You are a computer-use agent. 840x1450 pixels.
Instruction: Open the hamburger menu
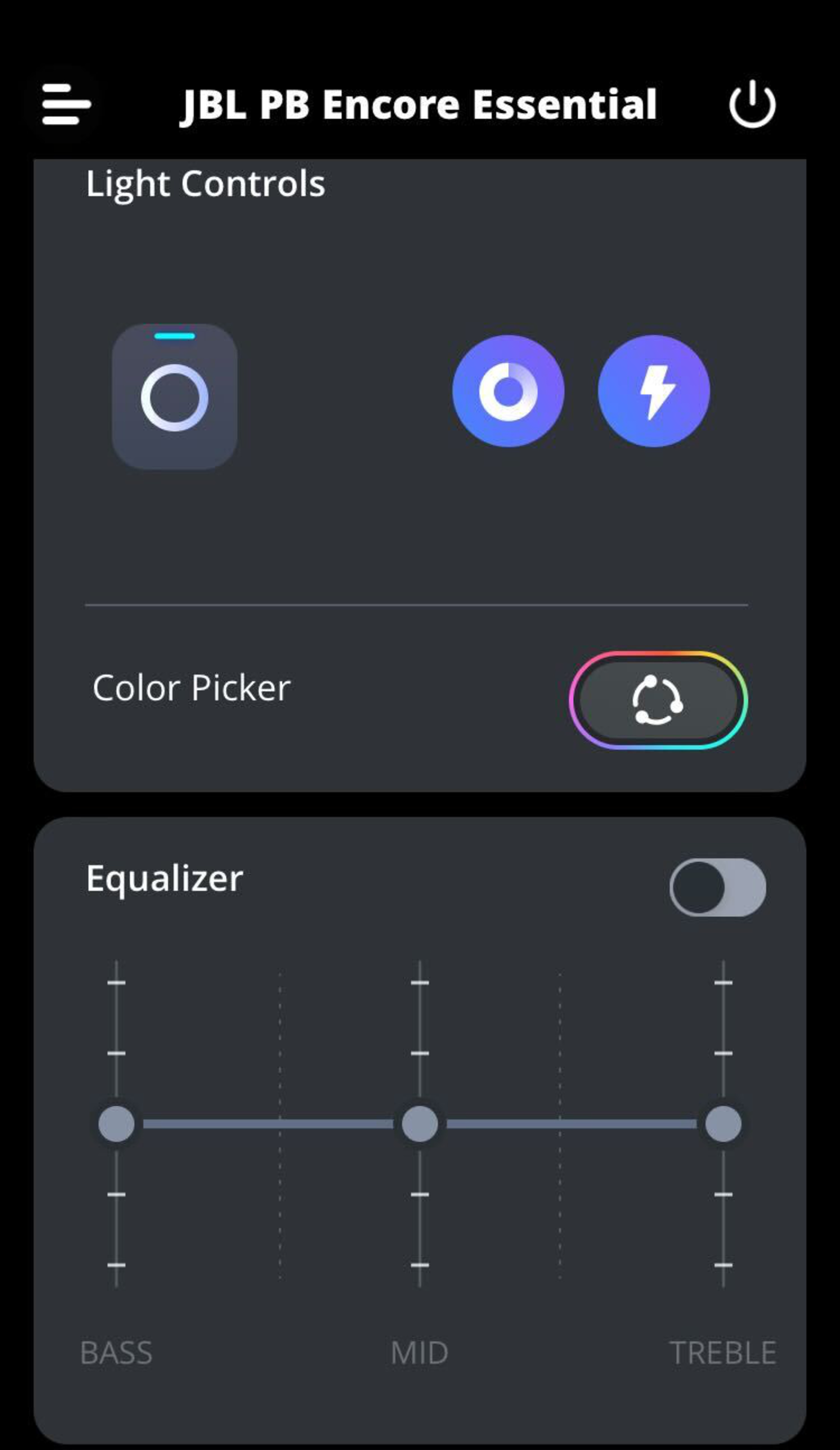pyautogui.click(x=66, y=104)
